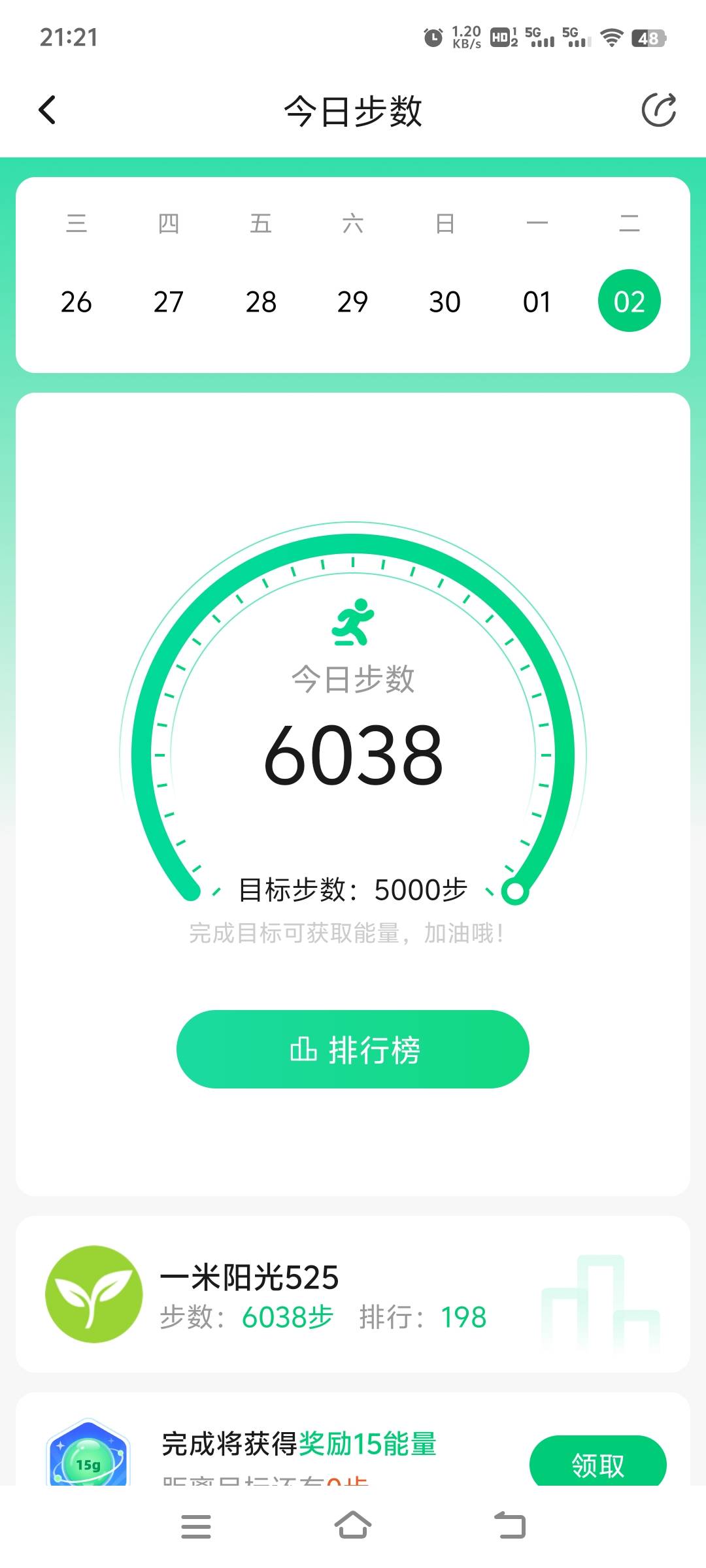Switch to Monday by tapping 一 header
Screen dimensions: 706x1568
tap(537, 223)
